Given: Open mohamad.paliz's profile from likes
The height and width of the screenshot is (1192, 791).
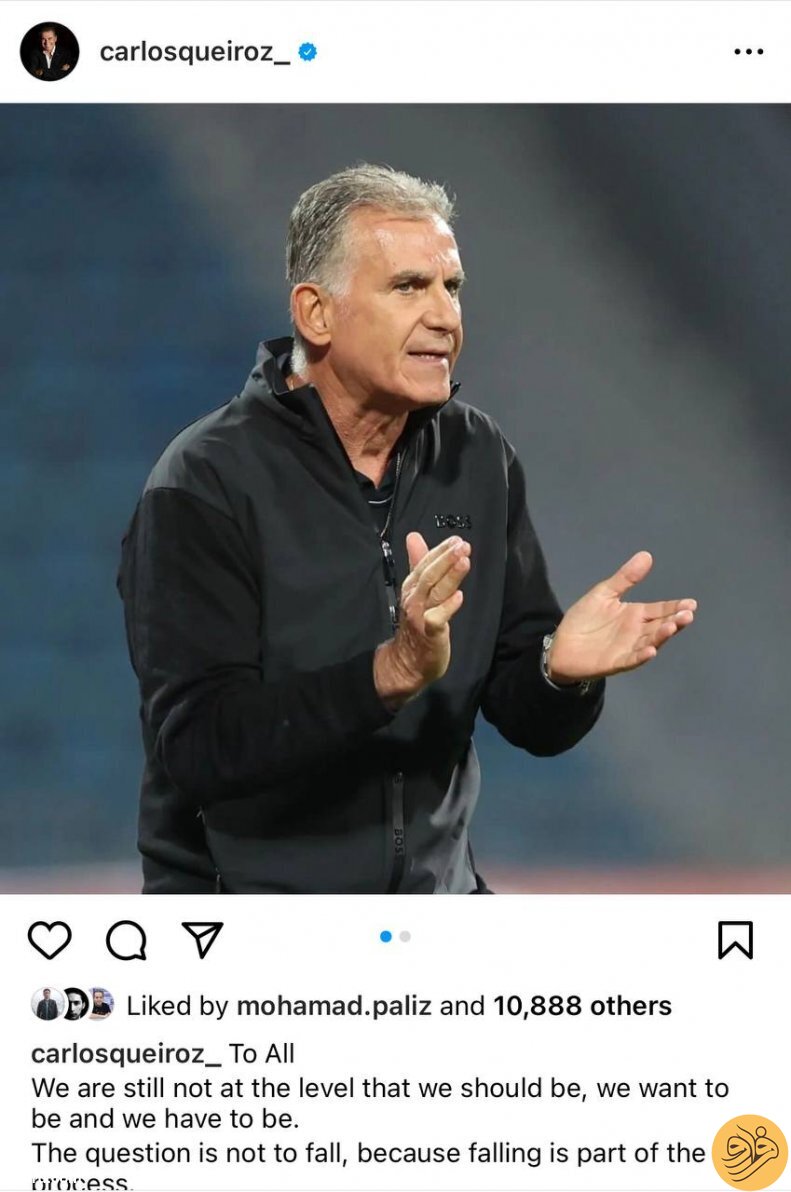Looking at the screenshot, I should [x=332, y=1005].
